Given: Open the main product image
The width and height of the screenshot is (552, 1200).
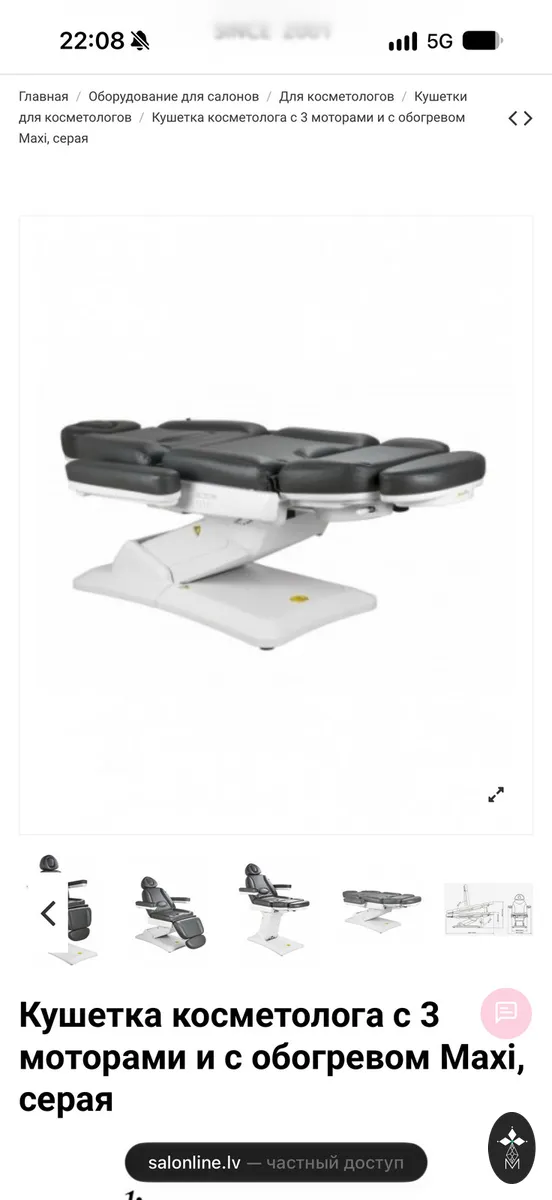Looking at the screenshot, I should pyautogui.click(x=276, y=525).
